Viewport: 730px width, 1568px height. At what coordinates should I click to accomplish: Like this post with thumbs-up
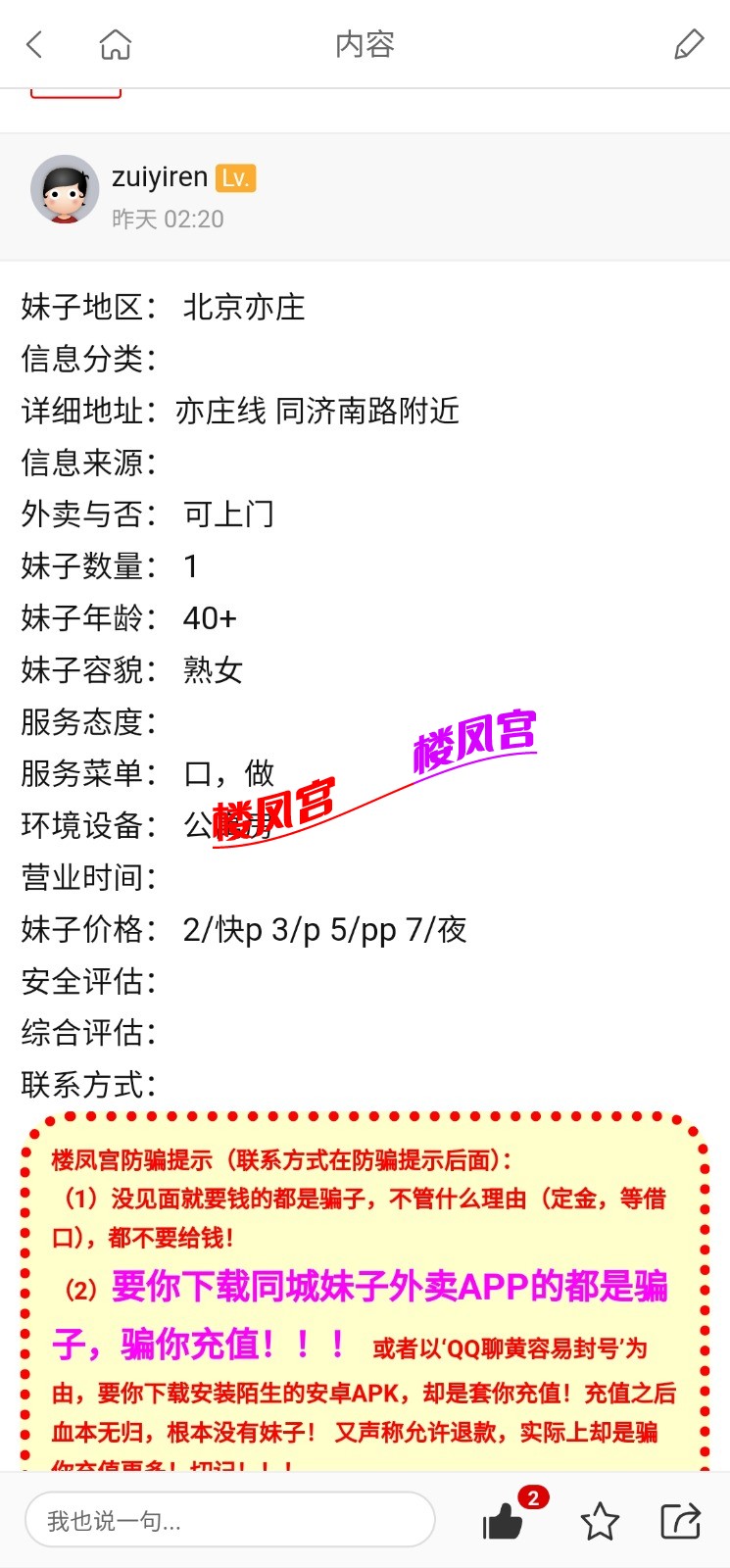coord(504,1521)
